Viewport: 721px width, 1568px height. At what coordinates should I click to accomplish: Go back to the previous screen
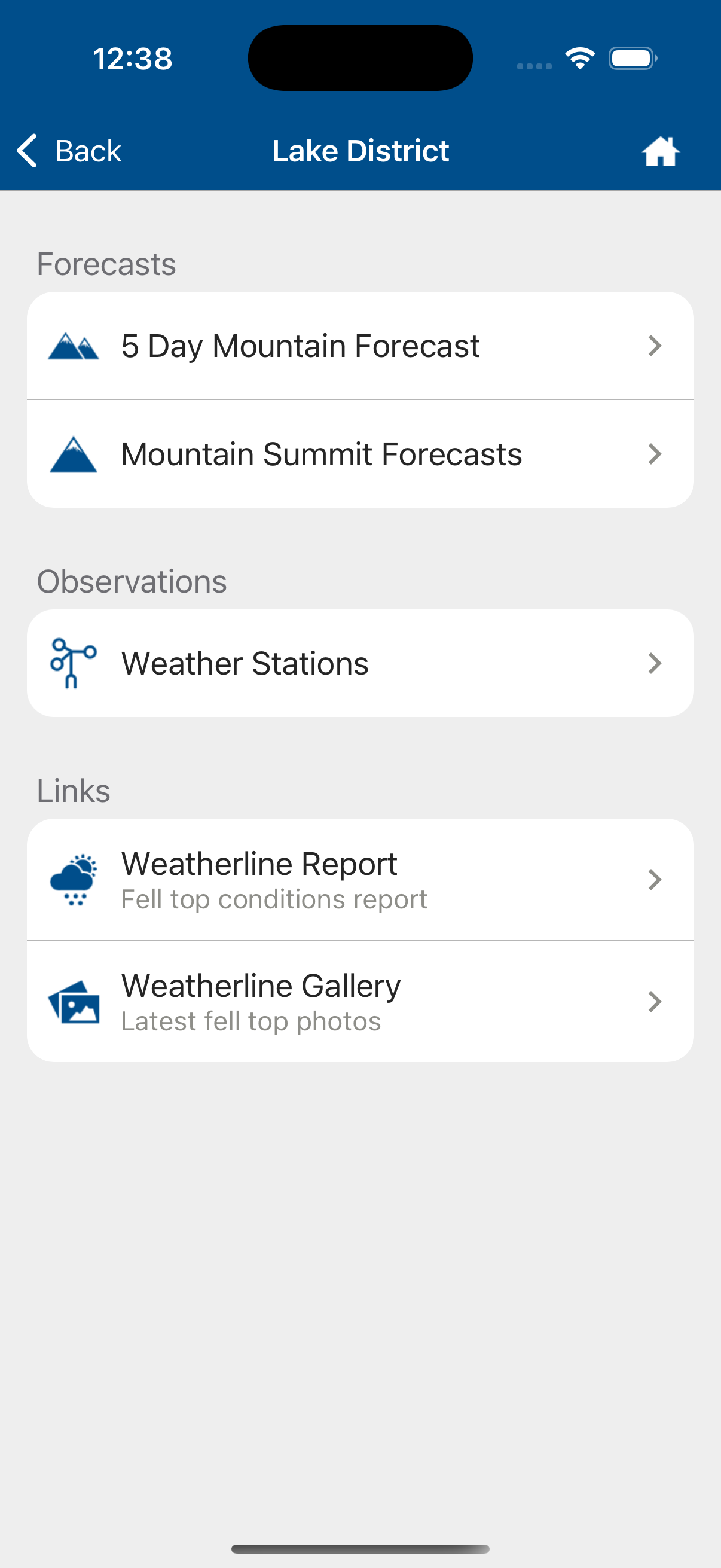tap(69, 151)
